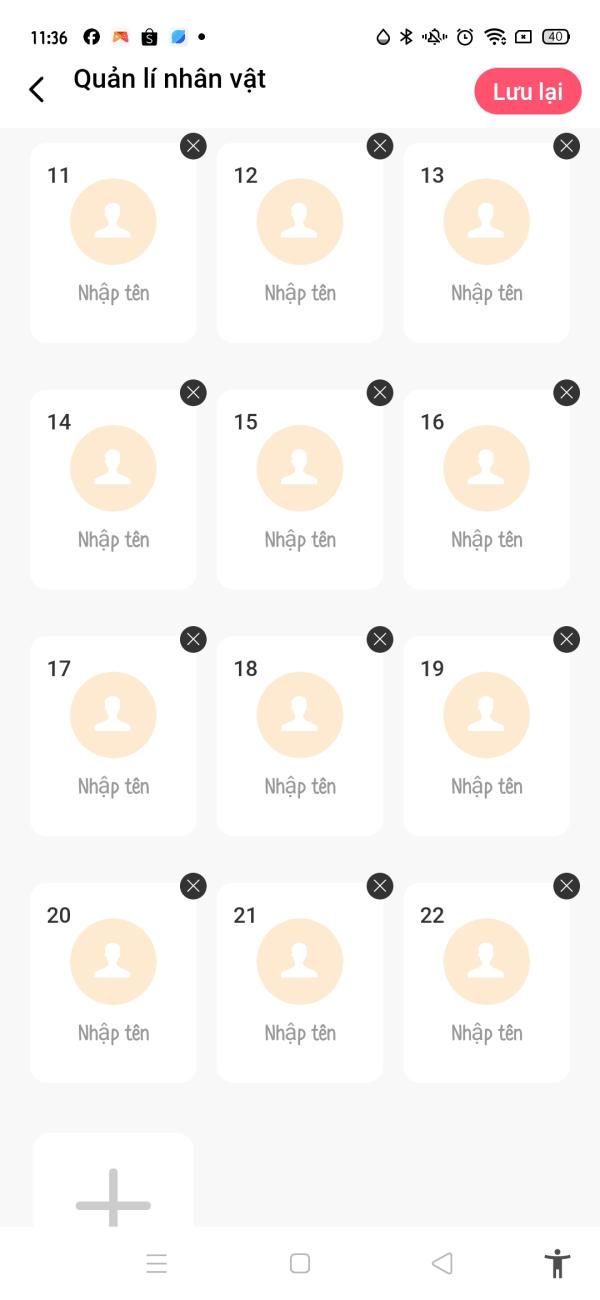Change the avatar of character 22
The height and width of the screenshot is (1300, 600).
(x=487, y=962)
